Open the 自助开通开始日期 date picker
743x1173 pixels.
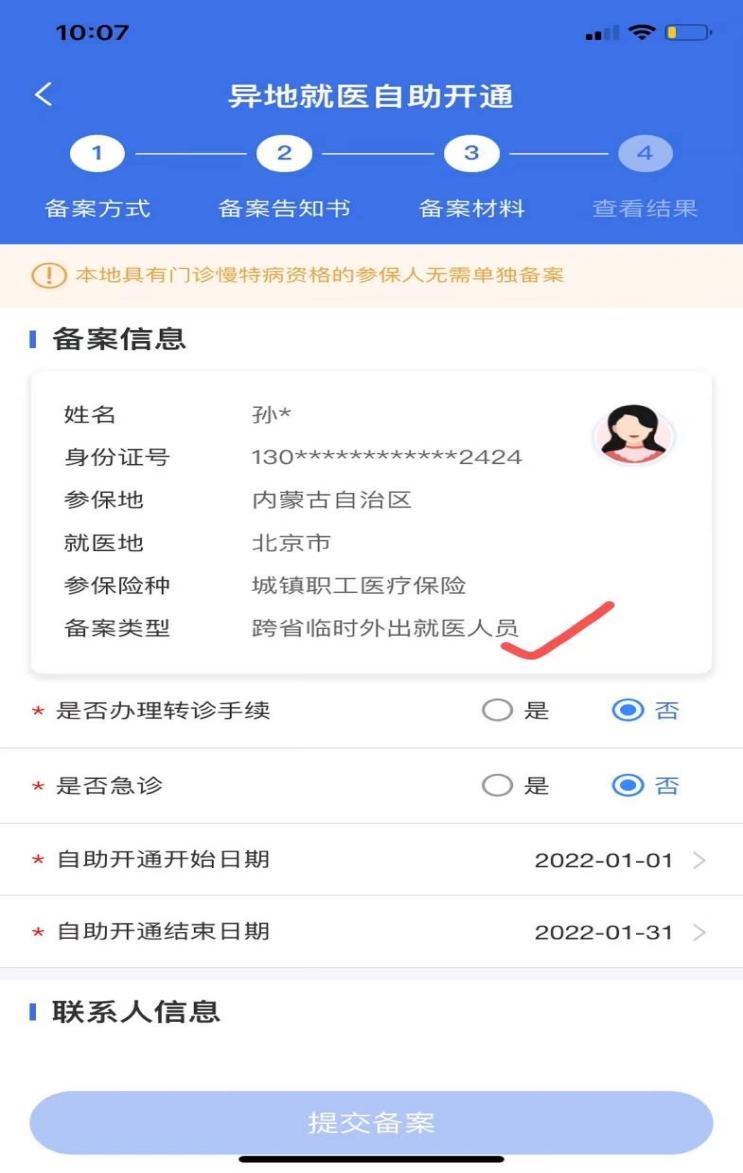point(620,860)
